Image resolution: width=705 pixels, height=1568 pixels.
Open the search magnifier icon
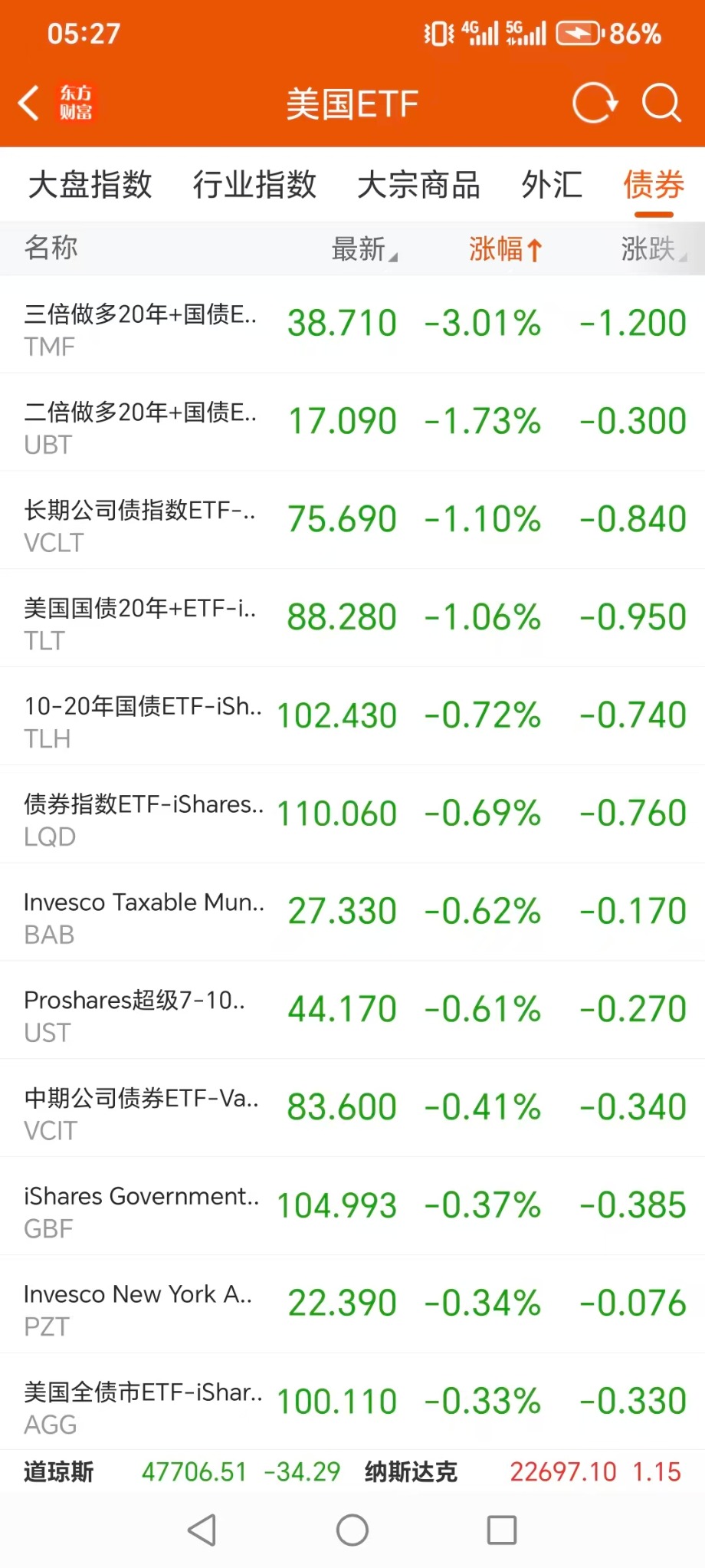pyautogui.click(x=661, y=104)
